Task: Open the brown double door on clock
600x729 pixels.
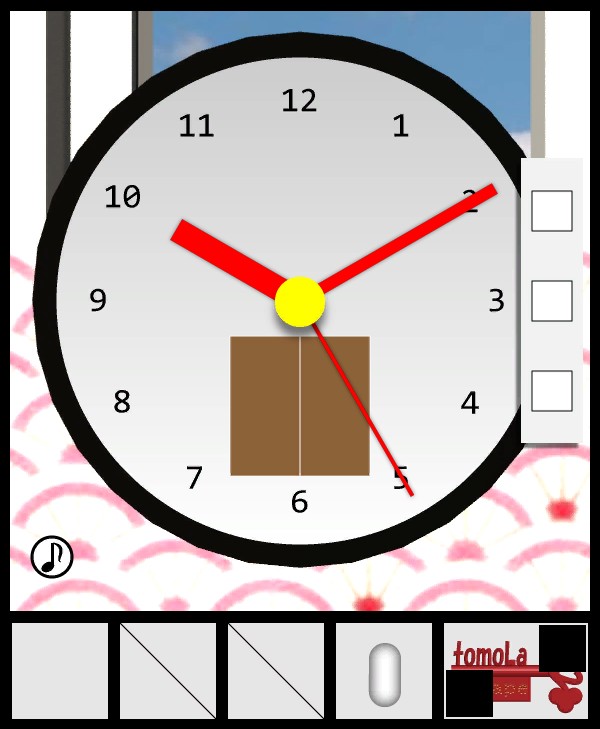Action: (x=300, y=406)
